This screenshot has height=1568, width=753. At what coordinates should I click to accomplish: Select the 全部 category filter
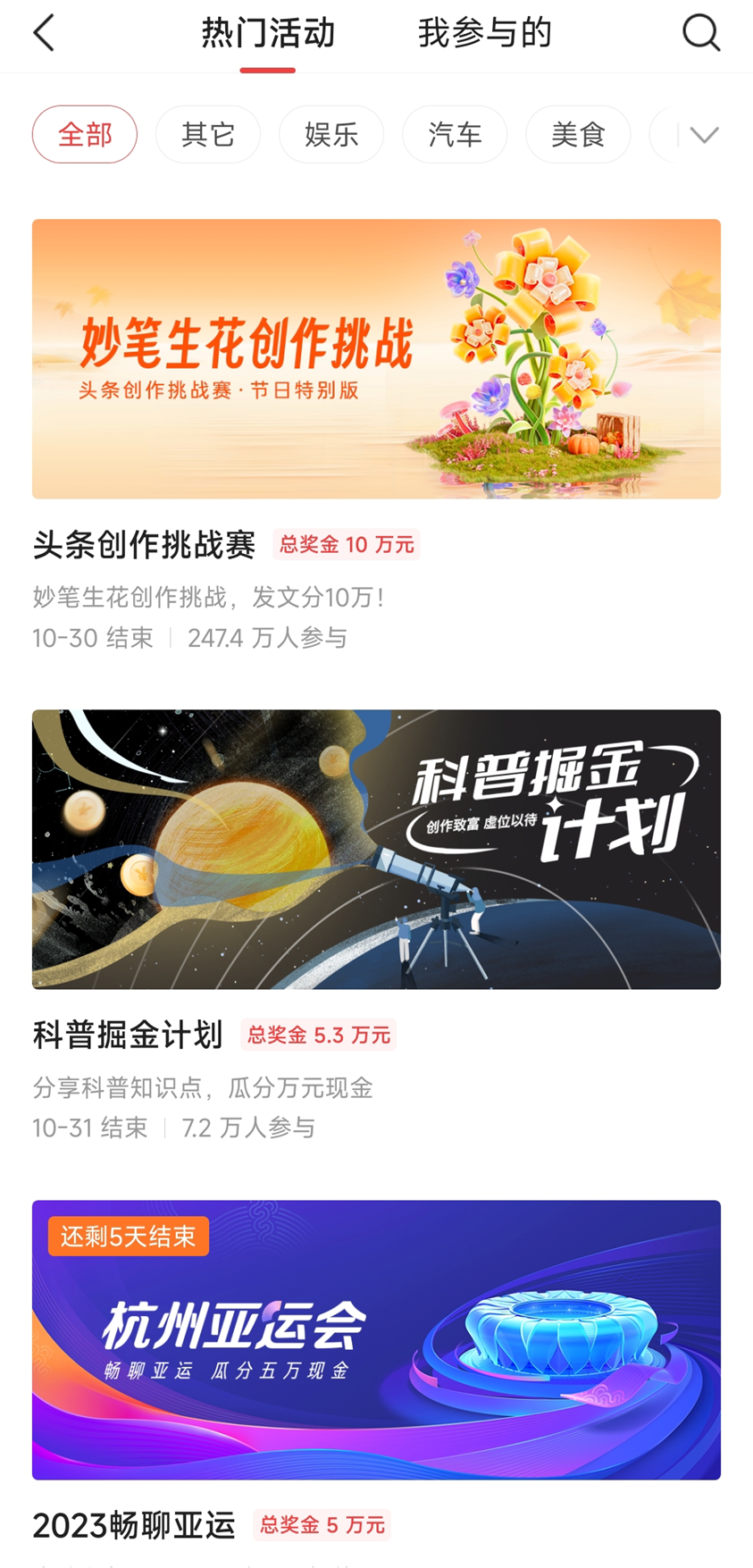(85, 134)
